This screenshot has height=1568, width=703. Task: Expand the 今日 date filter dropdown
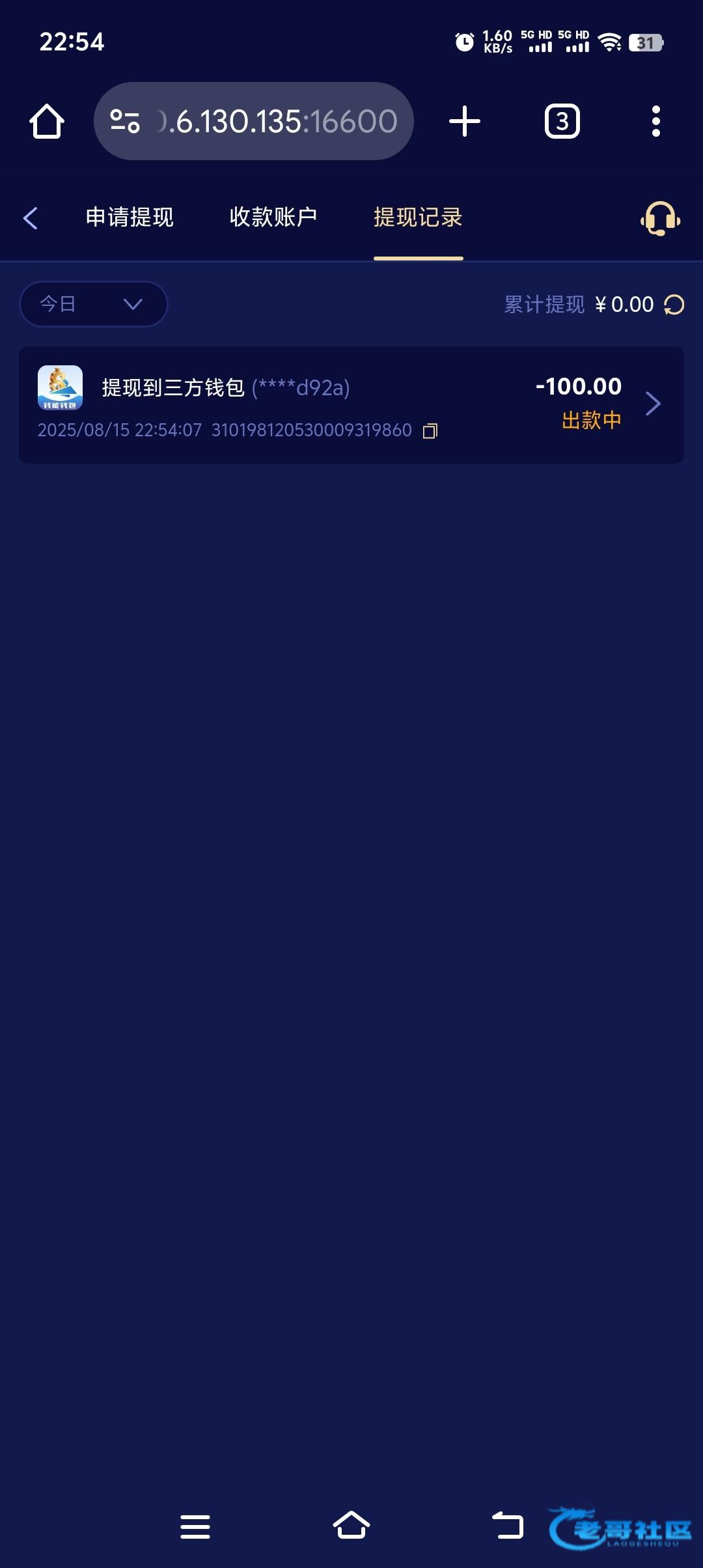[x=94, y=304]
